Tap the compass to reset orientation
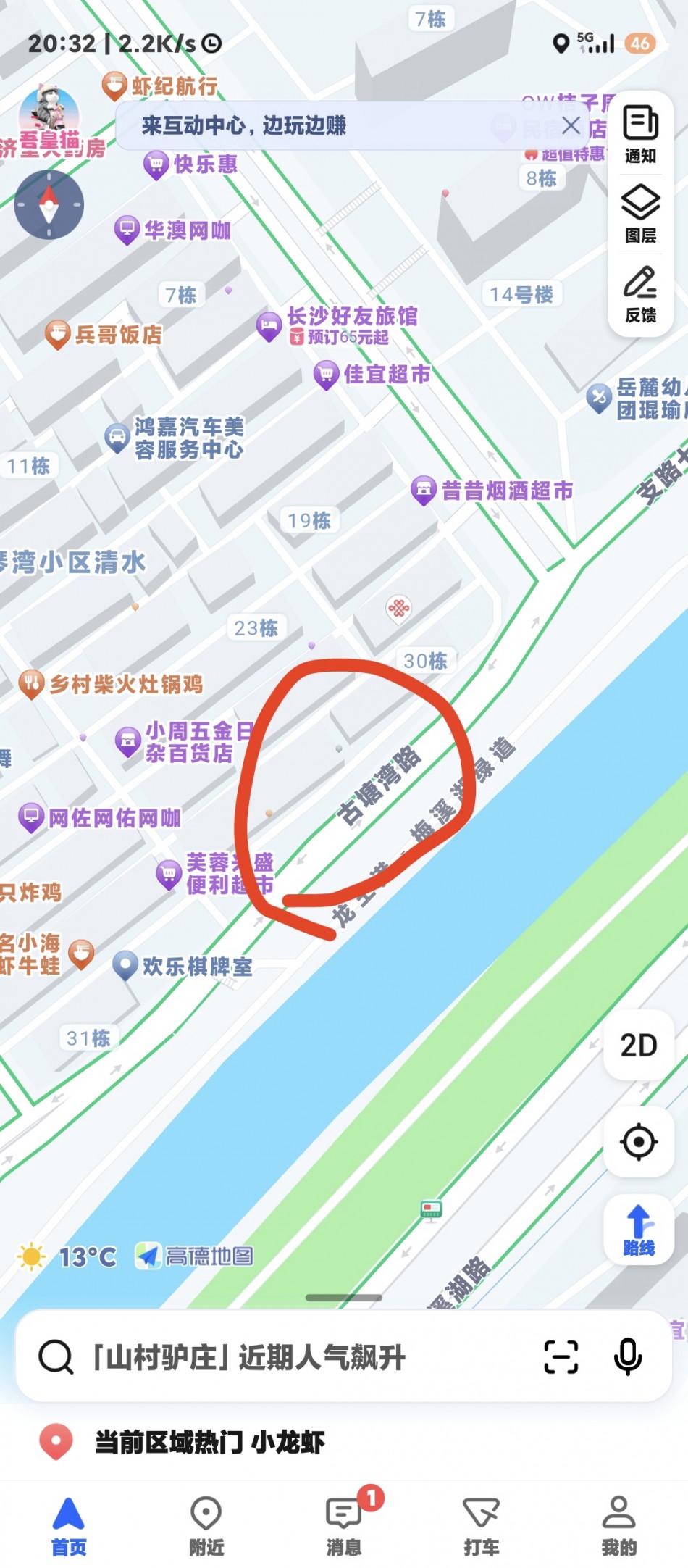Viewport: 688px width, 1568px height. [49, 204]
